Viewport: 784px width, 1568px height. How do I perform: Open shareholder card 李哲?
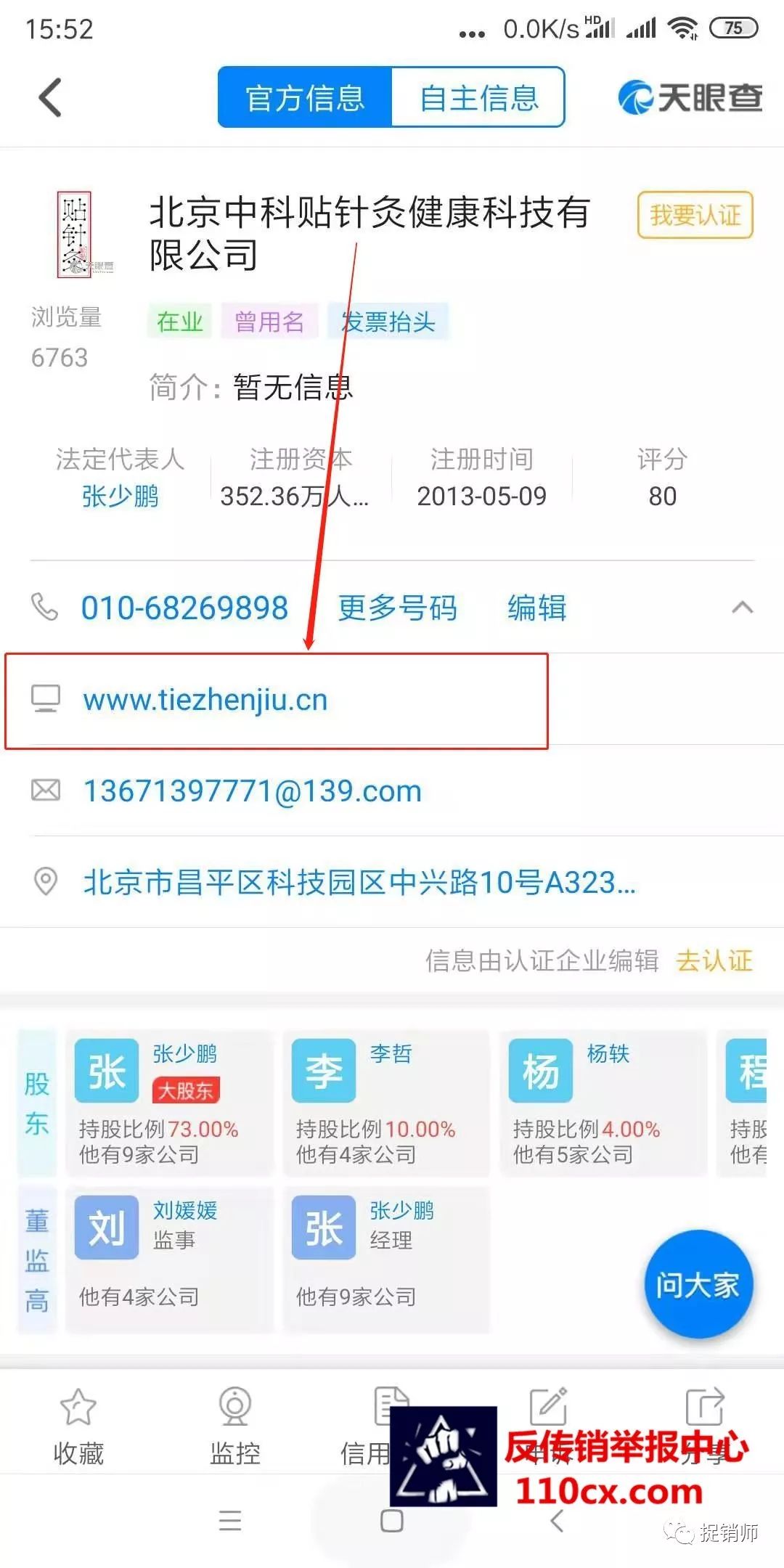[x=386, y=1102]
